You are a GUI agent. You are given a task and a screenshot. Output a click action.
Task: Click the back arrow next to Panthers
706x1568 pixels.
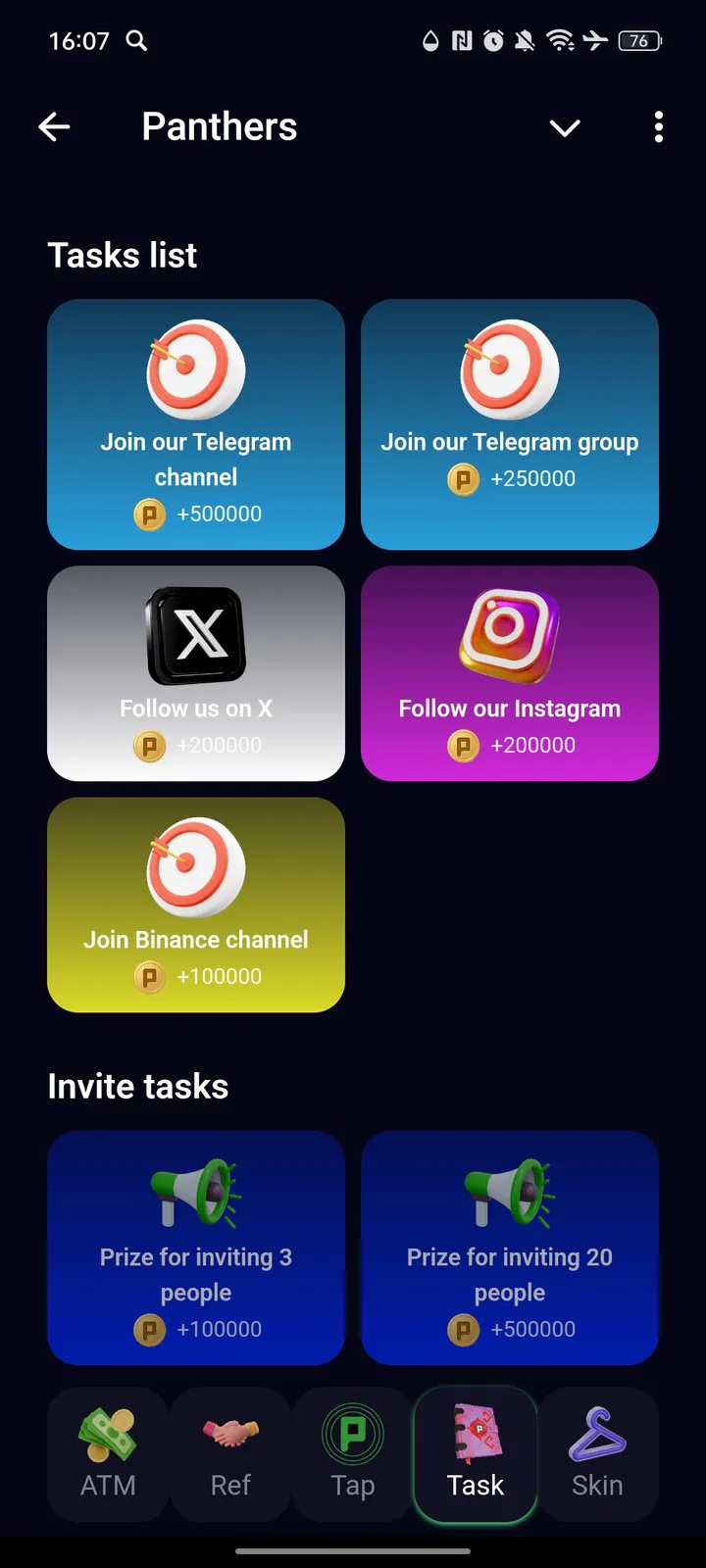pos(54,126)
